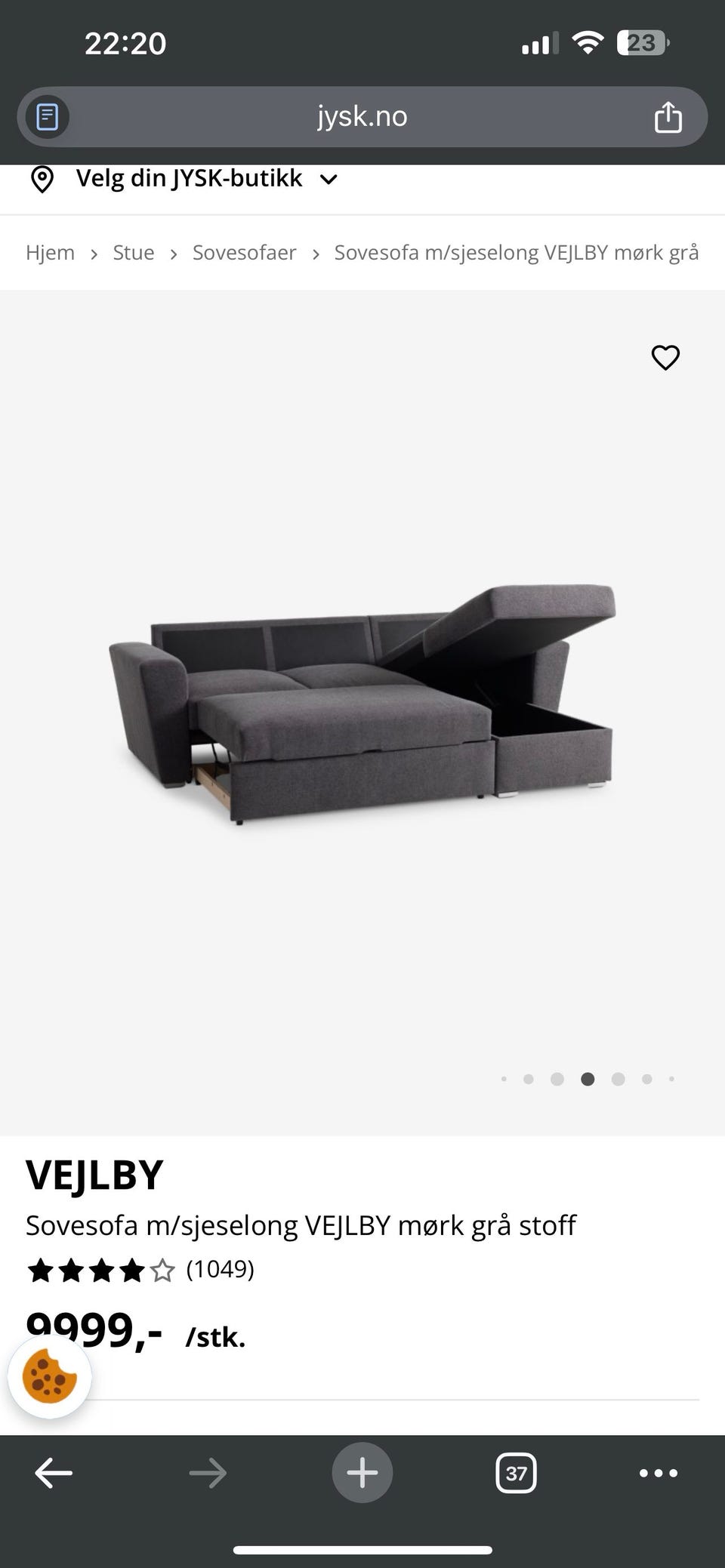Screen dimensions: 725x1568
Task: Add VEJLBY sofa to favorites with the heart
Action: [x=665, y=357]
